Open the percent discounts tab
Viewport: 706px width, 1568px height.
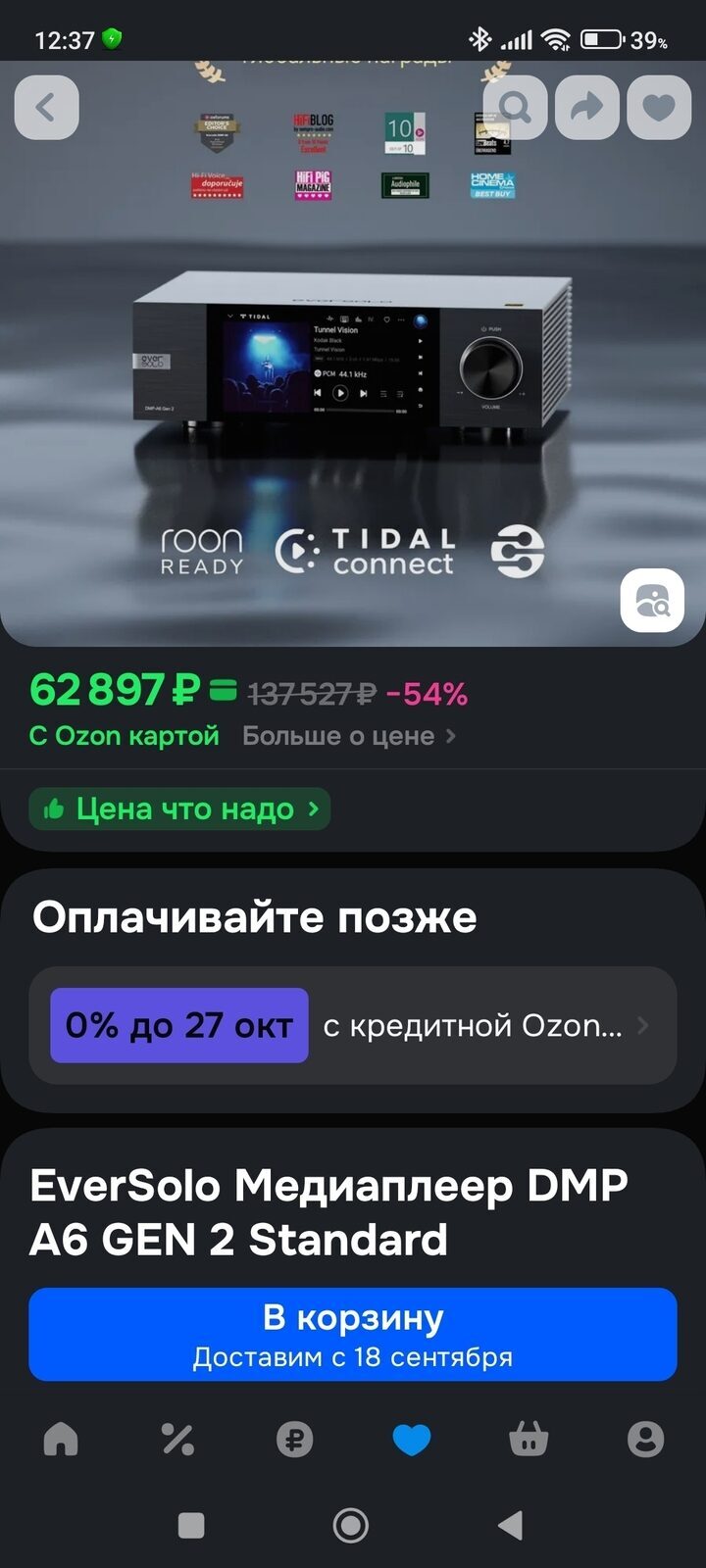pos(177,1439)
